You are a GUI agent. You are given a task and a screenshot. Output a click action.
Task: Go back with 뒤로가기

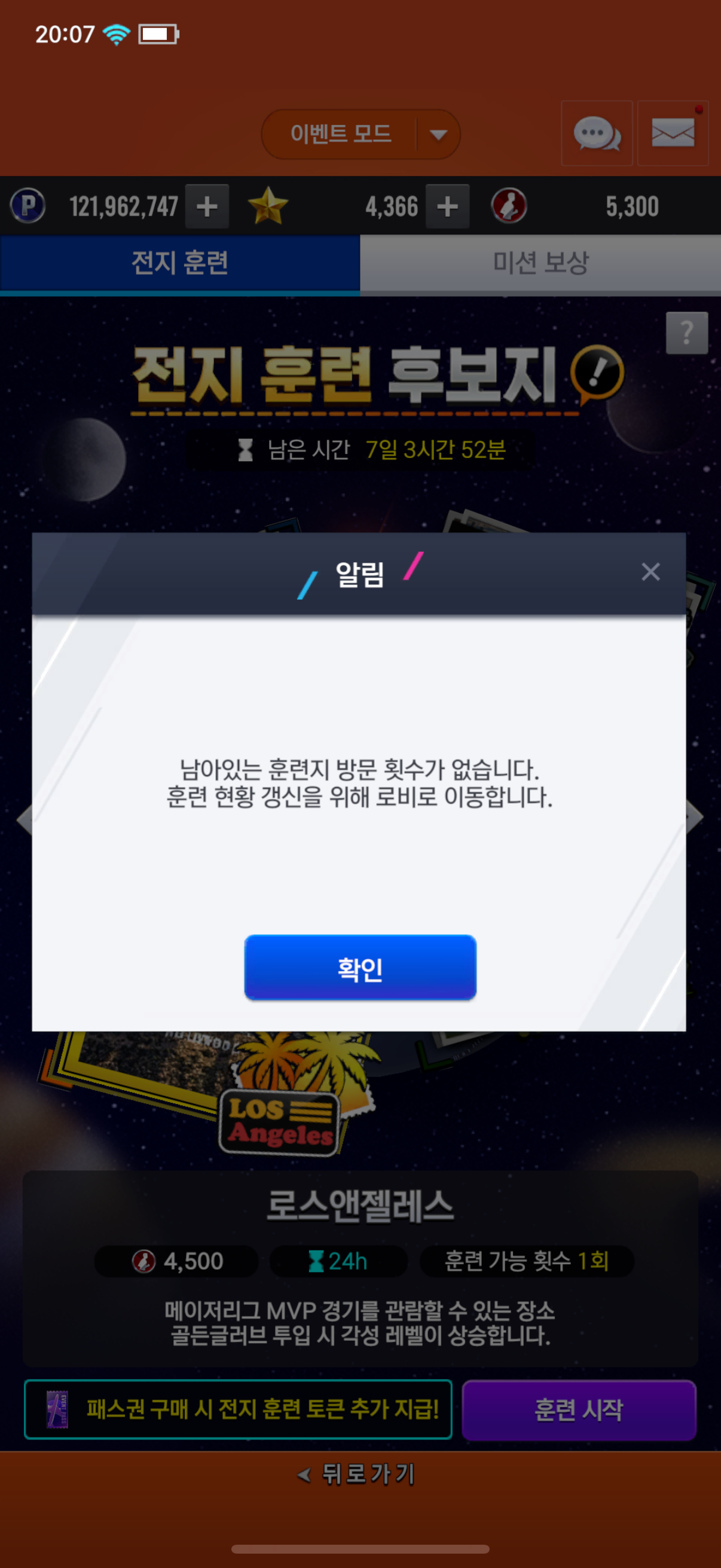click(x=356, y=1474)
